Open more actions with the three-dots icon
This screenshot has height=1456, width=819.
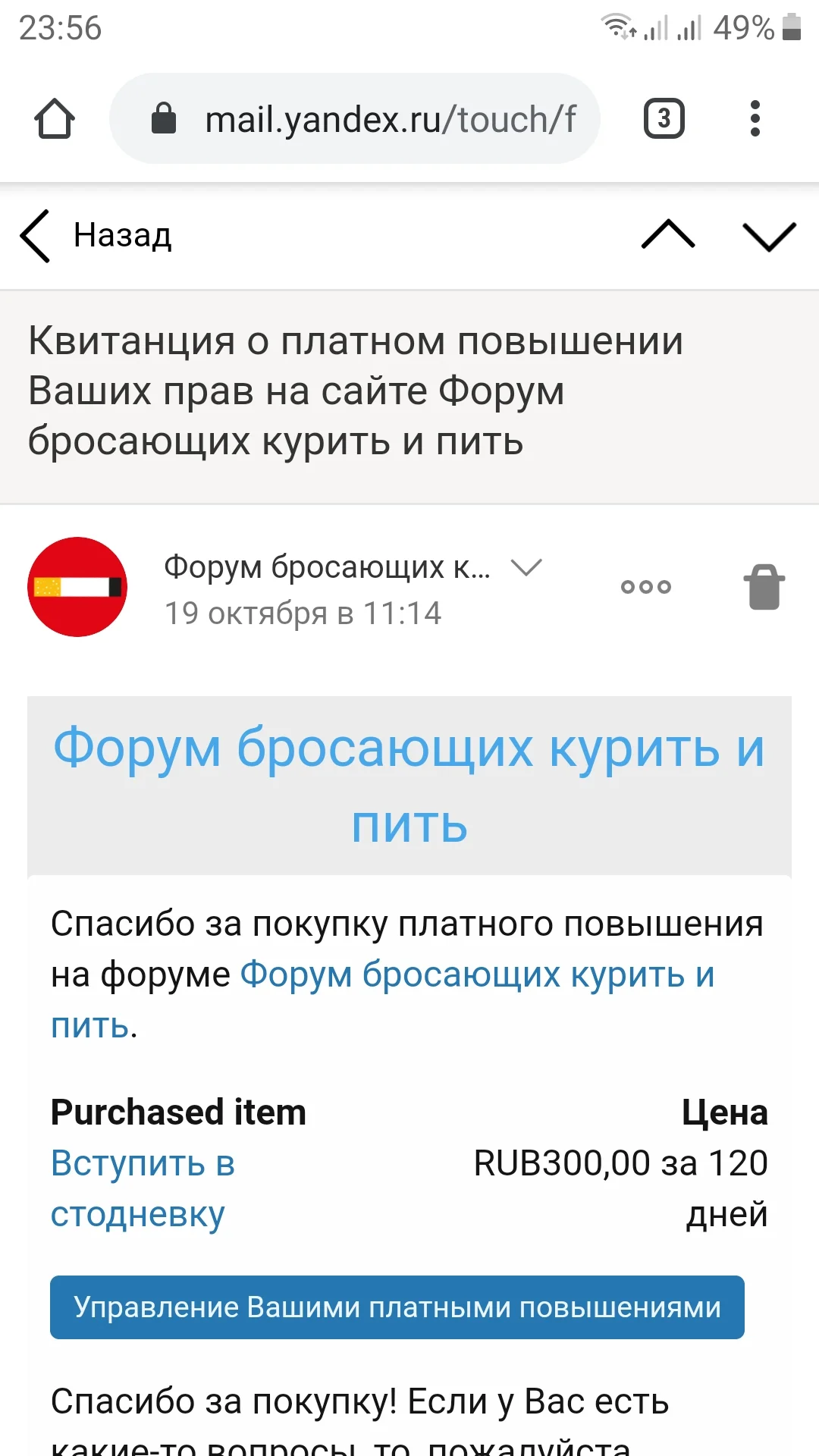coord(645,586)
